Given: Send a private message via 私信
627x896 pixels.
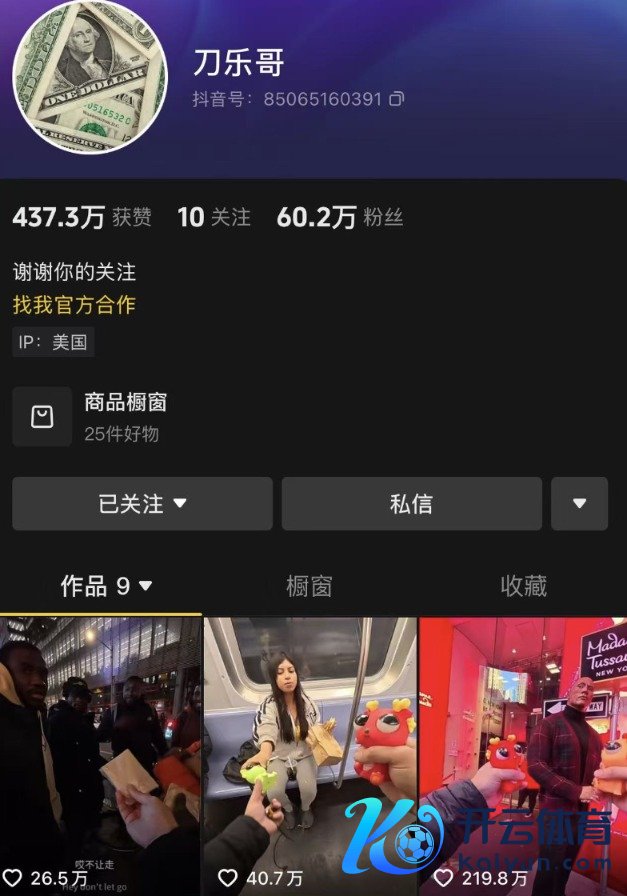Looking at the screenshot, I should 411,504.
